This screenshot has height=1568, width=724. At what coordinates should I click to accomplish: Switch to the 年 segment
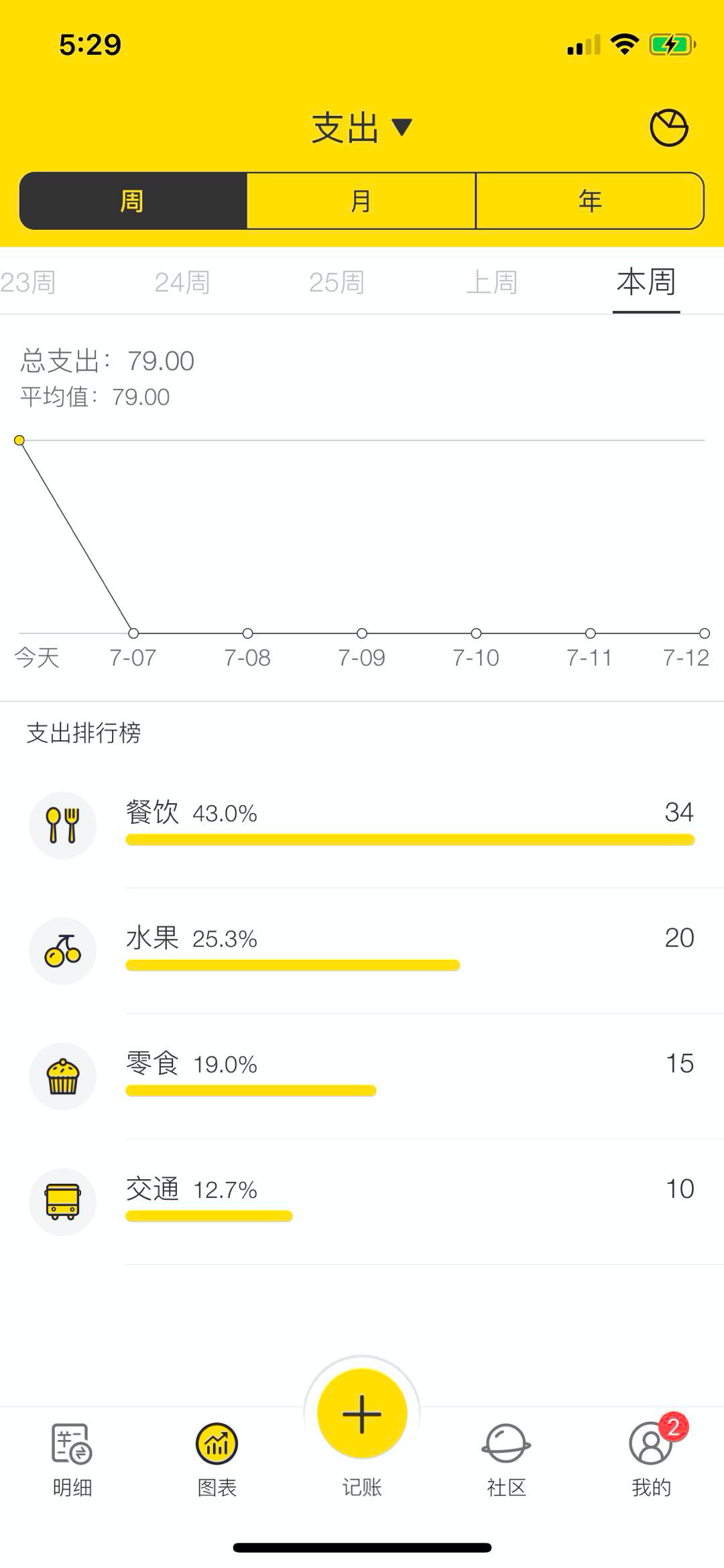(x=590, y=201)
